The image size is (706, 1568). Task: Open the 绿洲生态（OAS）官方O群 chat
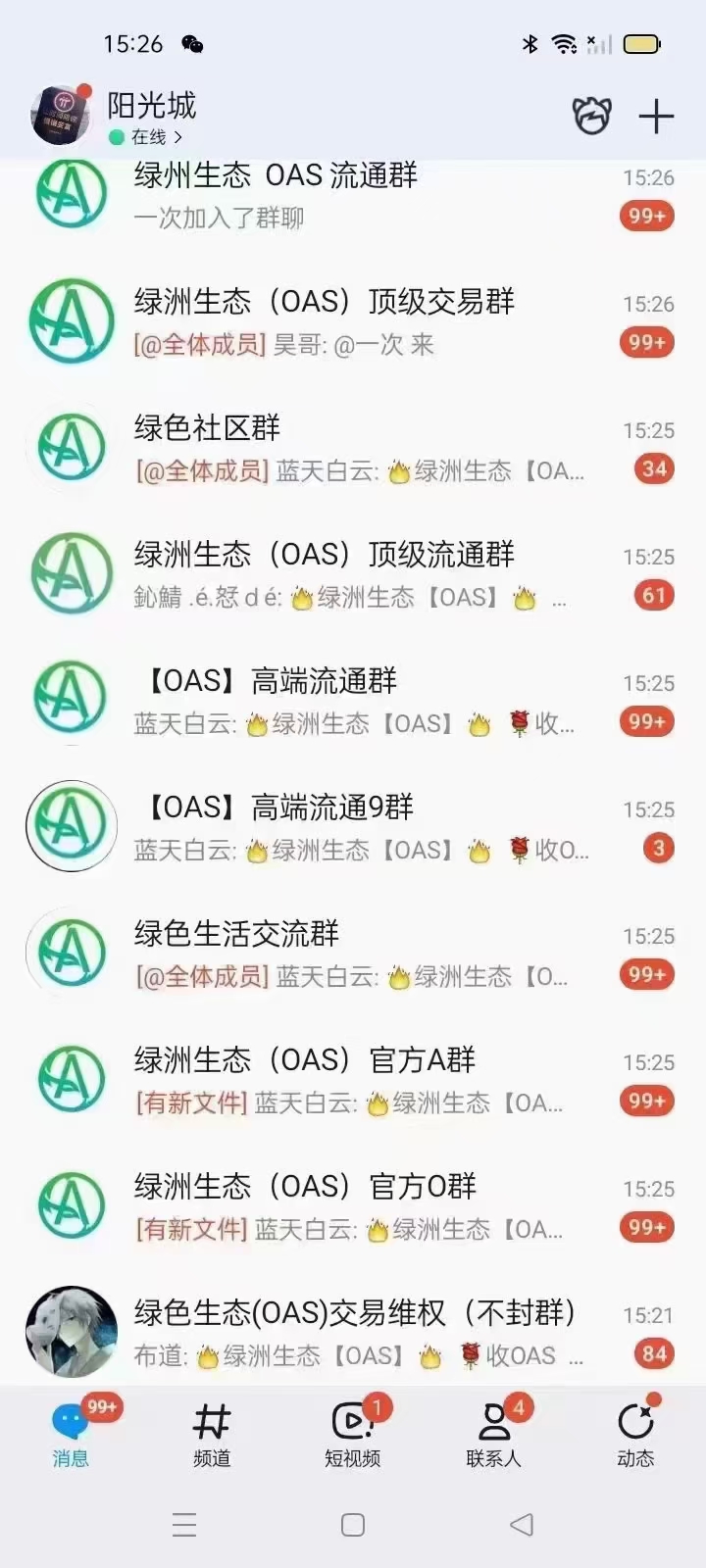click(353, 1206)
